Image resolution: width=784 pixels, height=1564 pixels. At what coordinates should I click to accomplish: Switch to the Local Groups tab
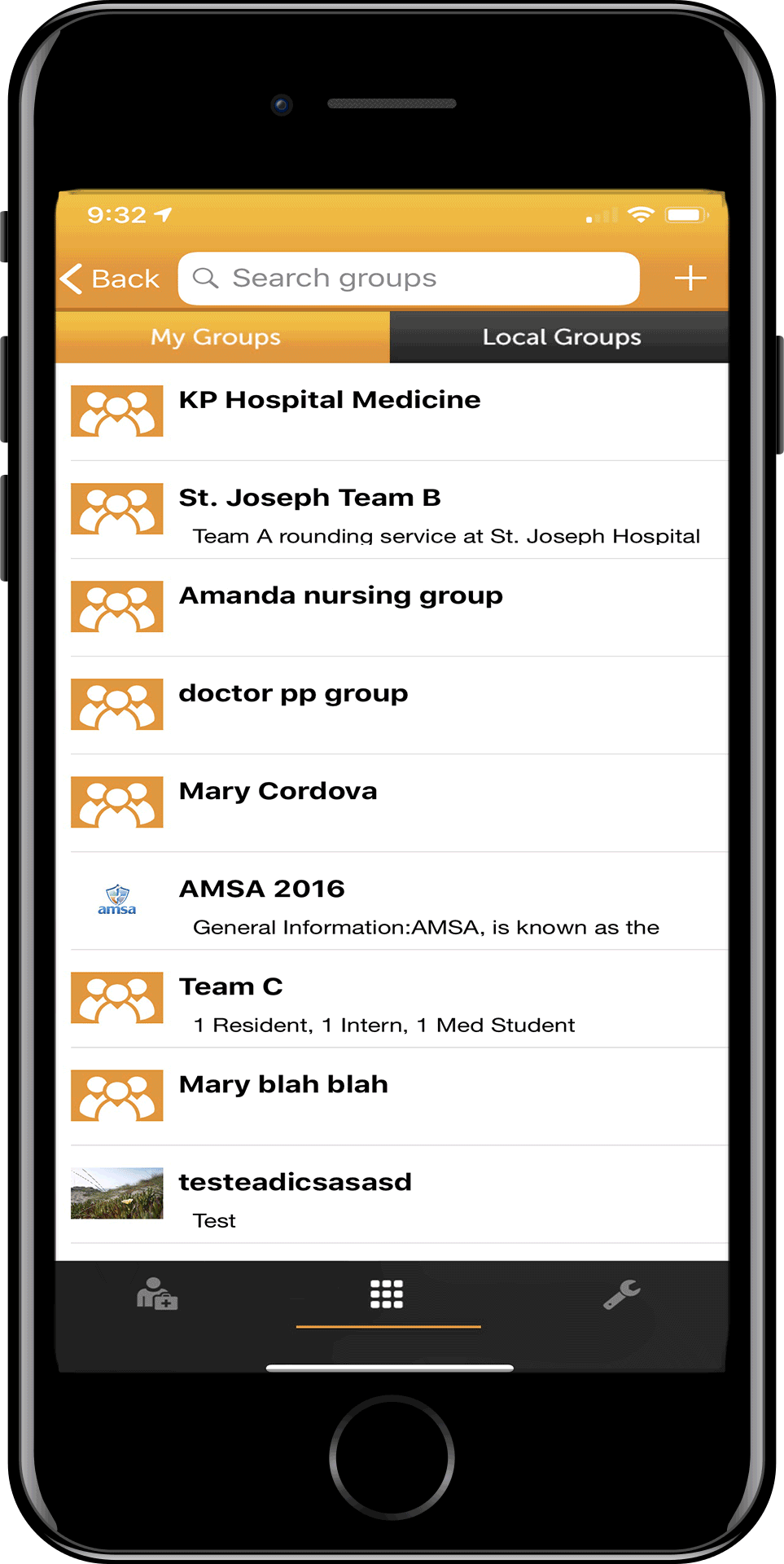pos(559,337)
